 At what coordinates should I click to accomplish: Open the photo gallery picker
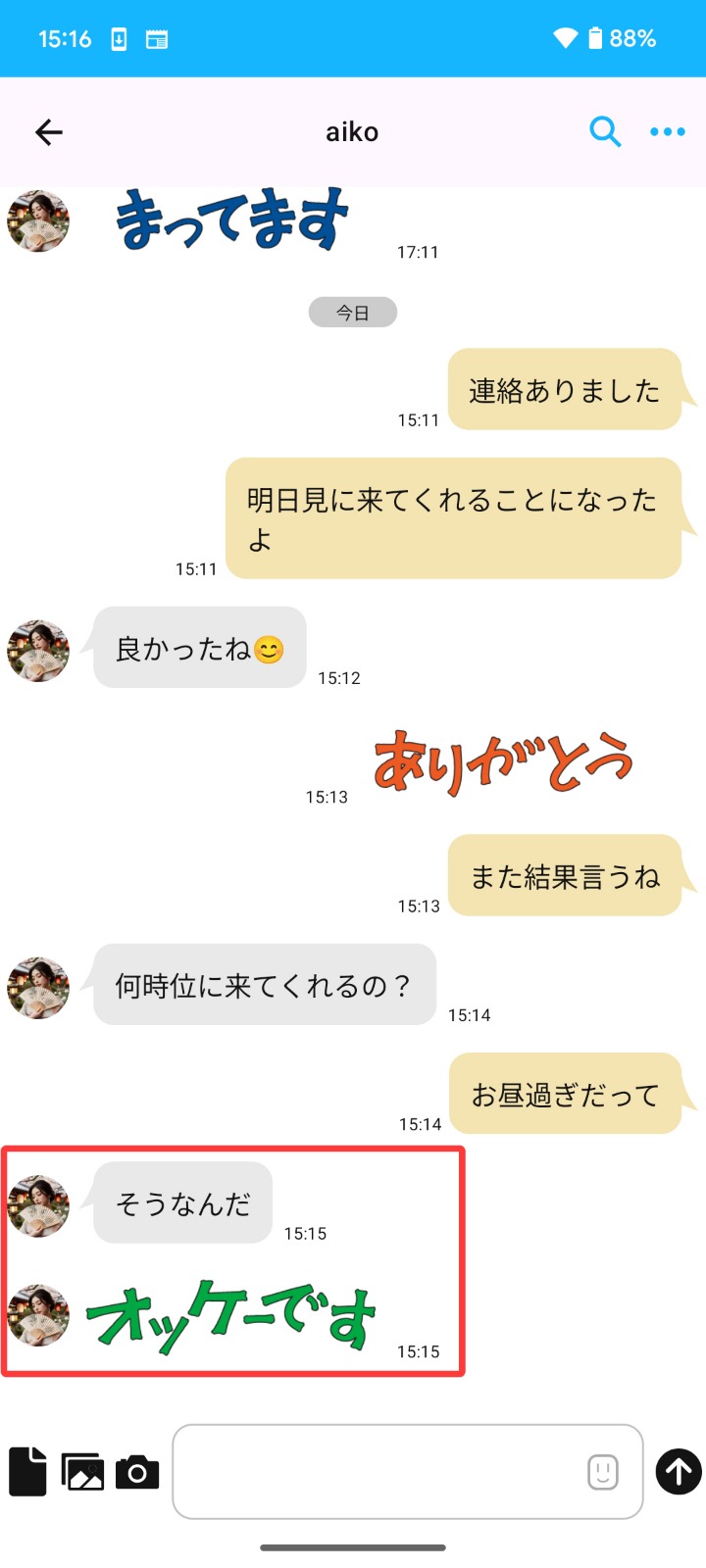(x=83, y=1471)
